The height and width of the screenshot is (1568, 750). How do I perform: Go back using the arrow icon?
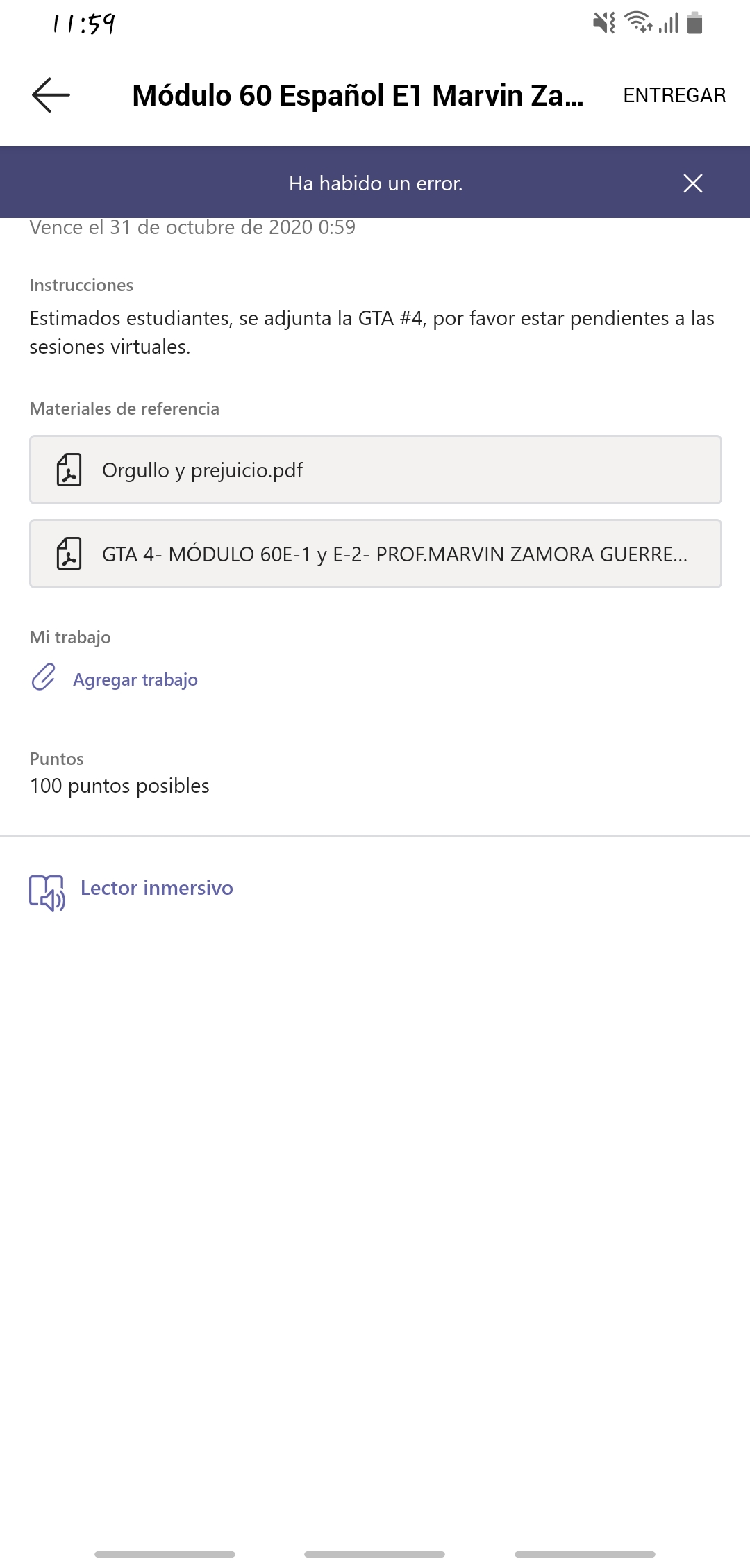tap(51, 94)
